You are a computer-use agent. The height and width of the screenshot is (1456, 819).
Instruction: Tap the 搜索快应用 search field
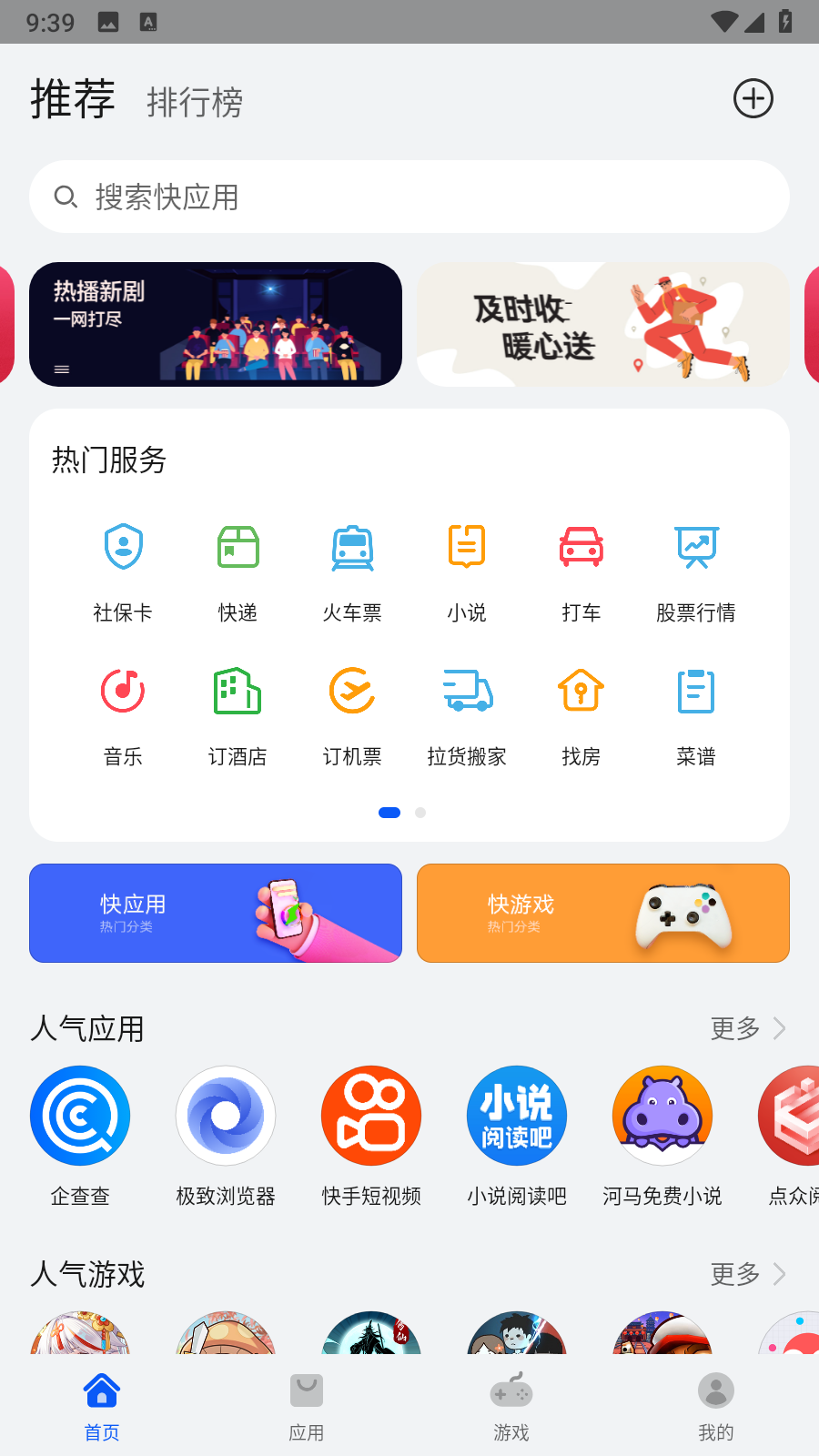[x=409, y=197]
